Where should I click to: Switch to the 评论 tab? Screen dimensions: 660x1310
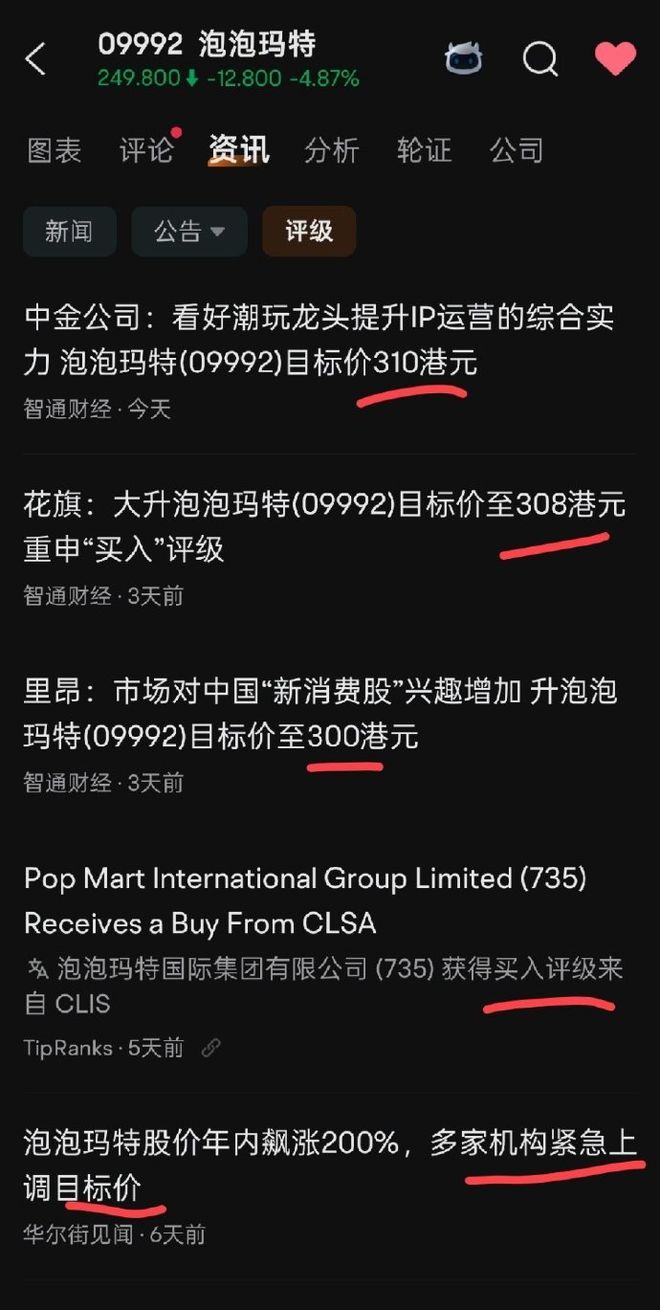146,151
